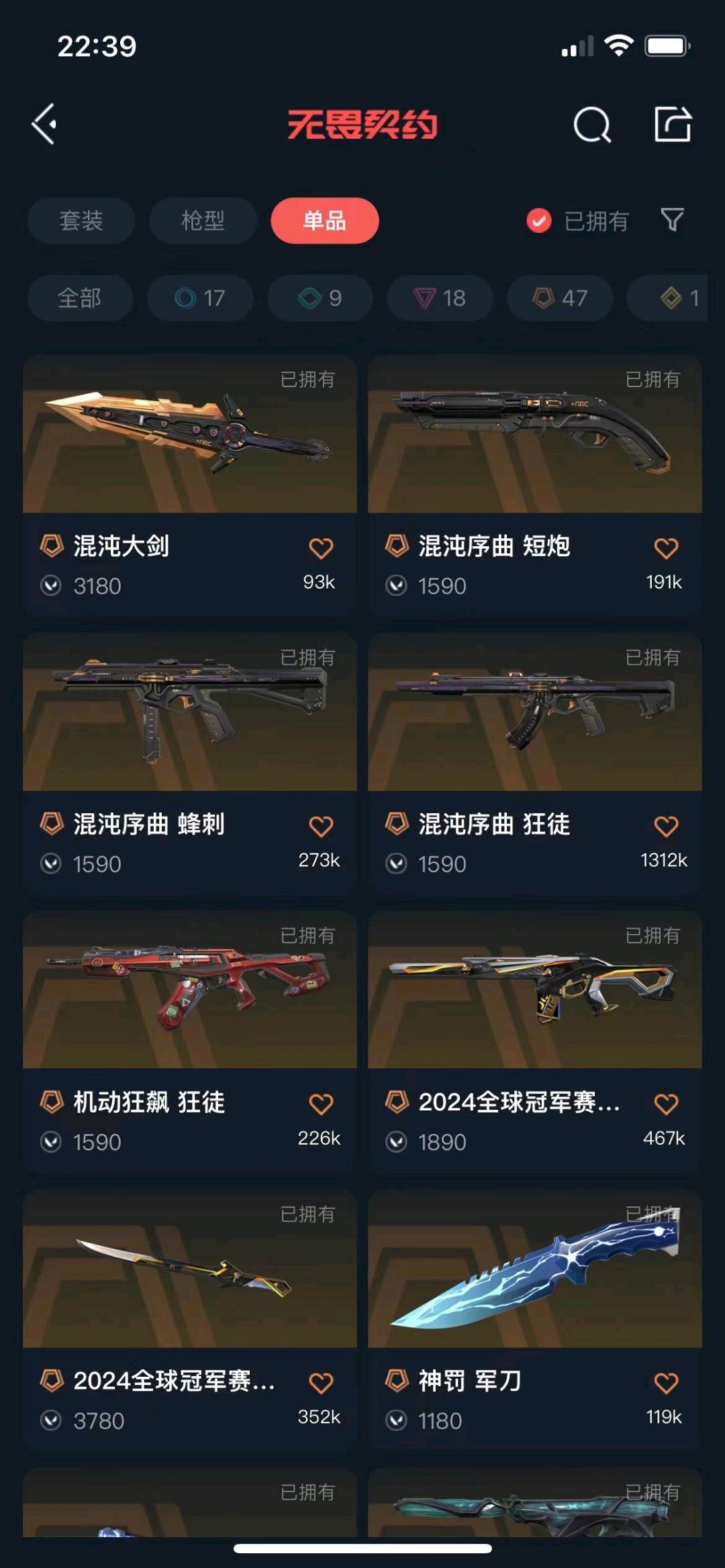The width and height of the screenshot is (725, 1568).
Task: Open the search icon in the header
Action: (591, 125)
